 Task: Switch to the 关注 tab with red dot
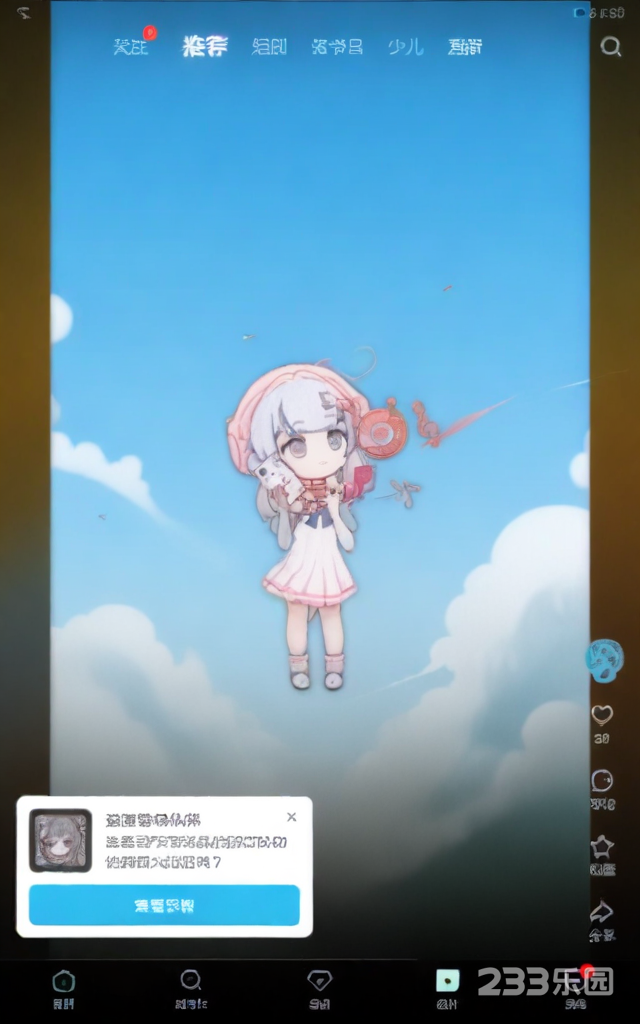130,46
